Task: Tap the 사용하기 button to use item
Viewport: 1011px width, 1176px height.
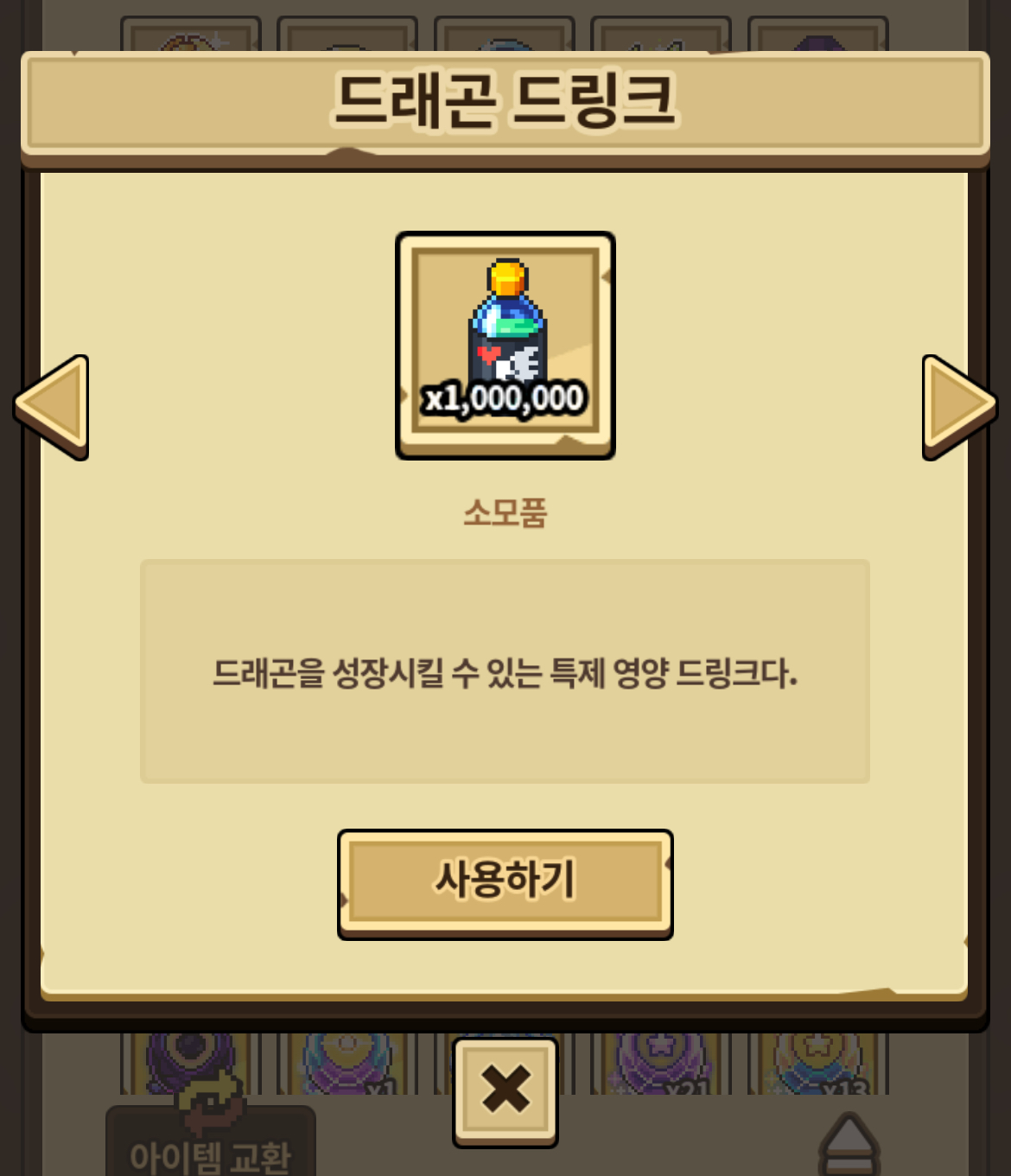Action: coord(505,882)
